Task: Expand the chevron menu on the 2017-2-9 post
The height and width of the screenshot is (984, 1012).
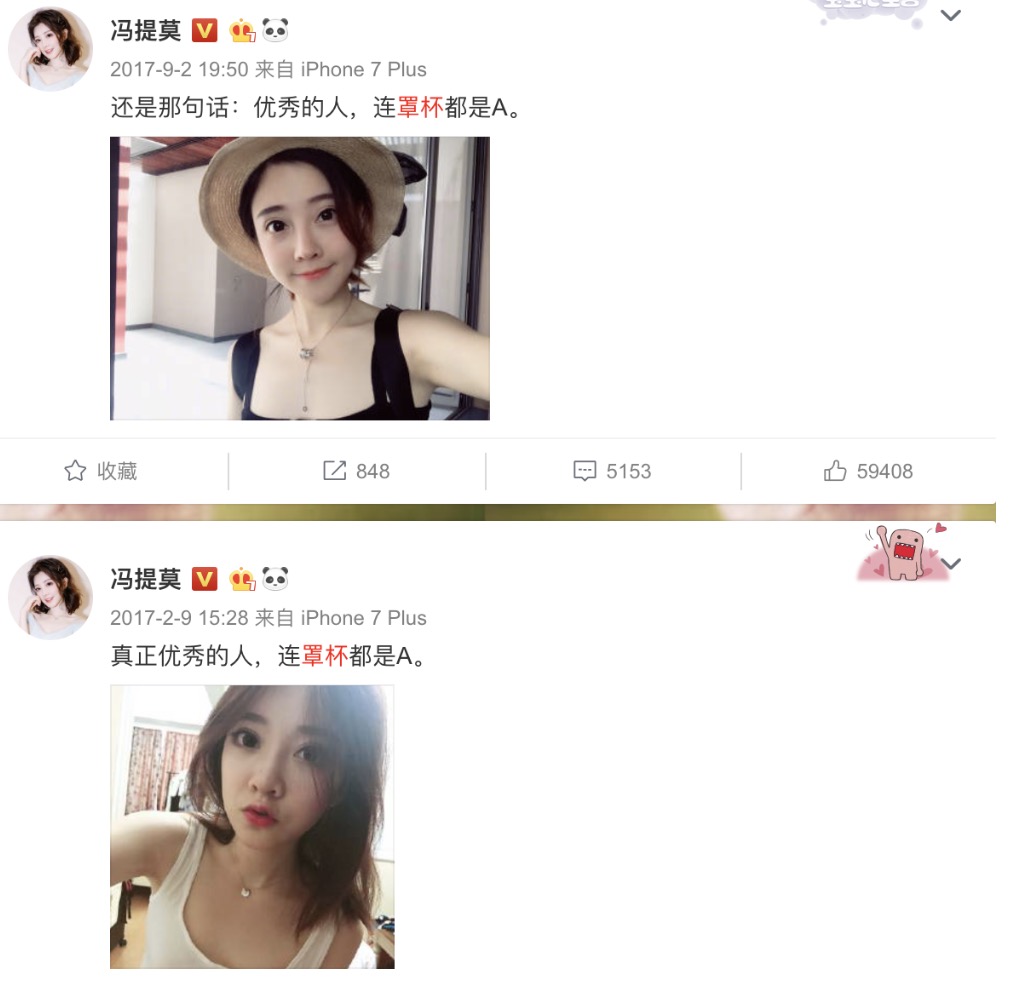Action: 951,564
